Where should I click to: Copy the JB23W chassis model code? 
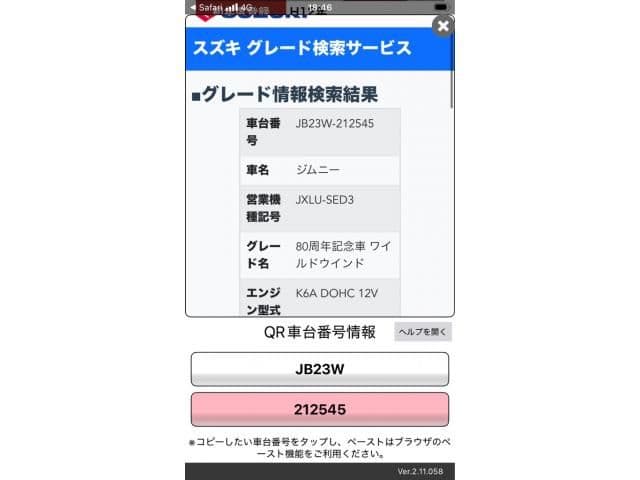[319, 369]
